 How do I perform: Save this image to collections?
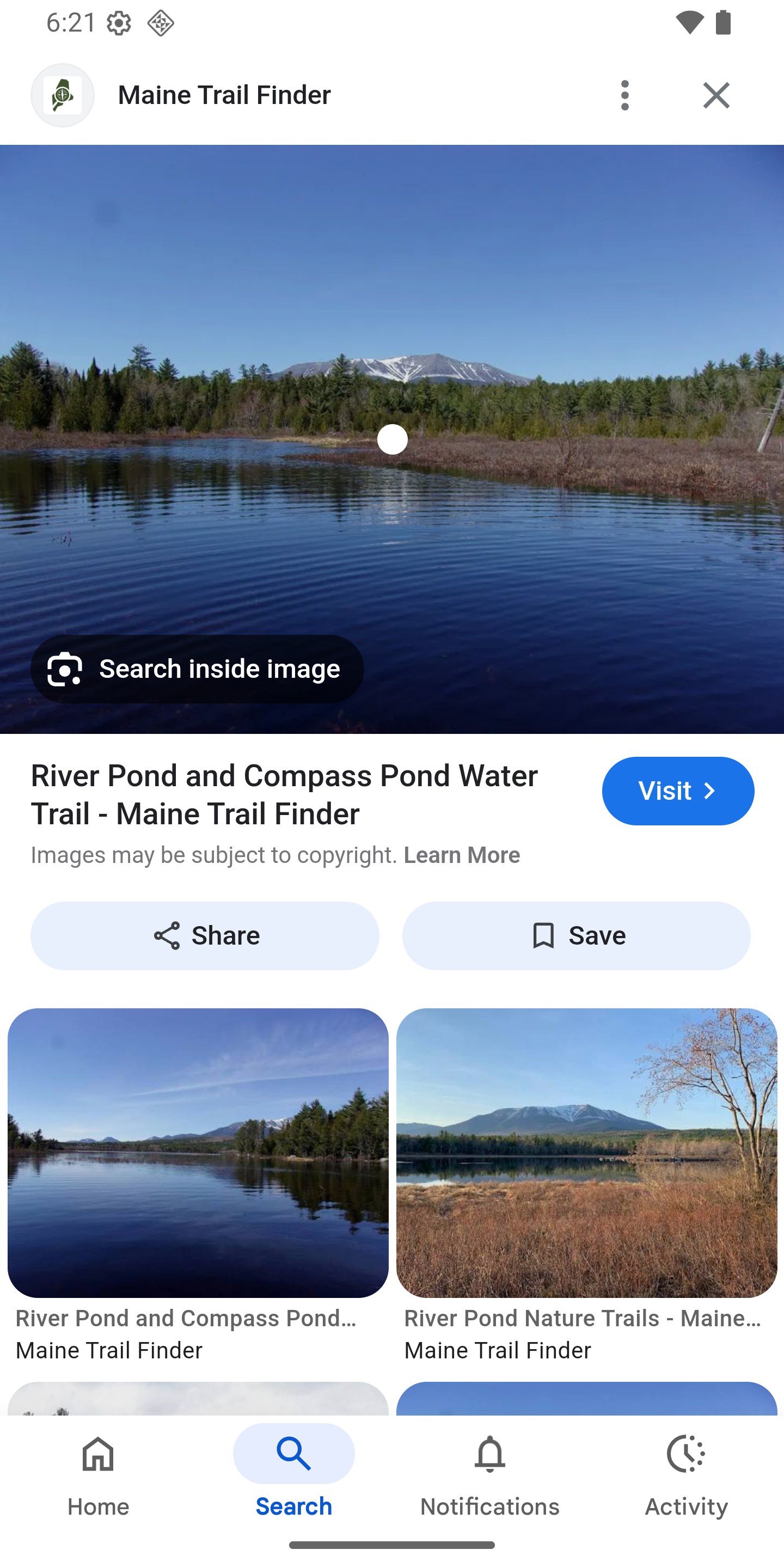(x=576, y=935)
